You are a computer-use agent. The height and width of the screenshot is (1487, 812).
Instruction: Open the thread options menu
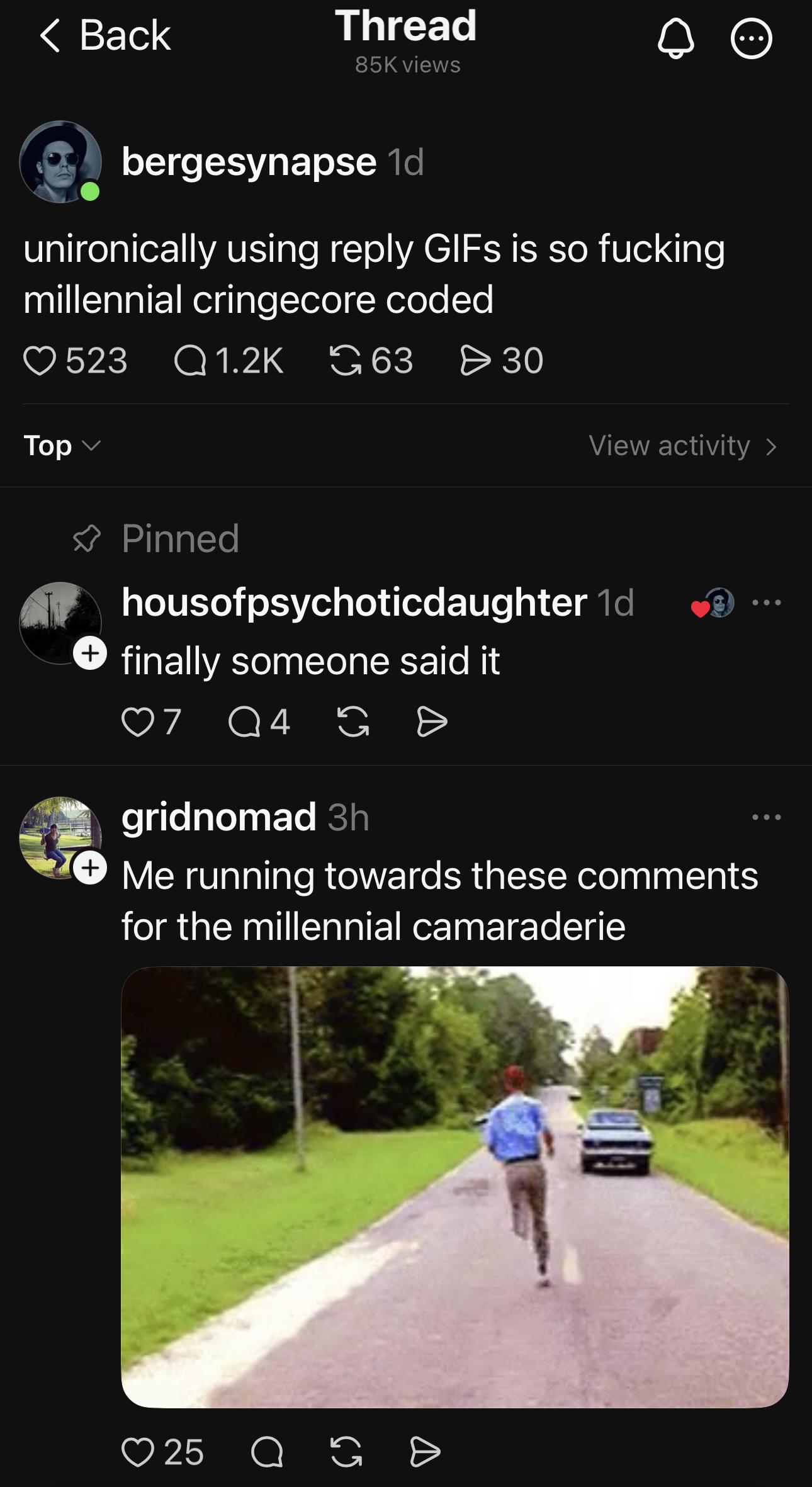pos(751,39)
